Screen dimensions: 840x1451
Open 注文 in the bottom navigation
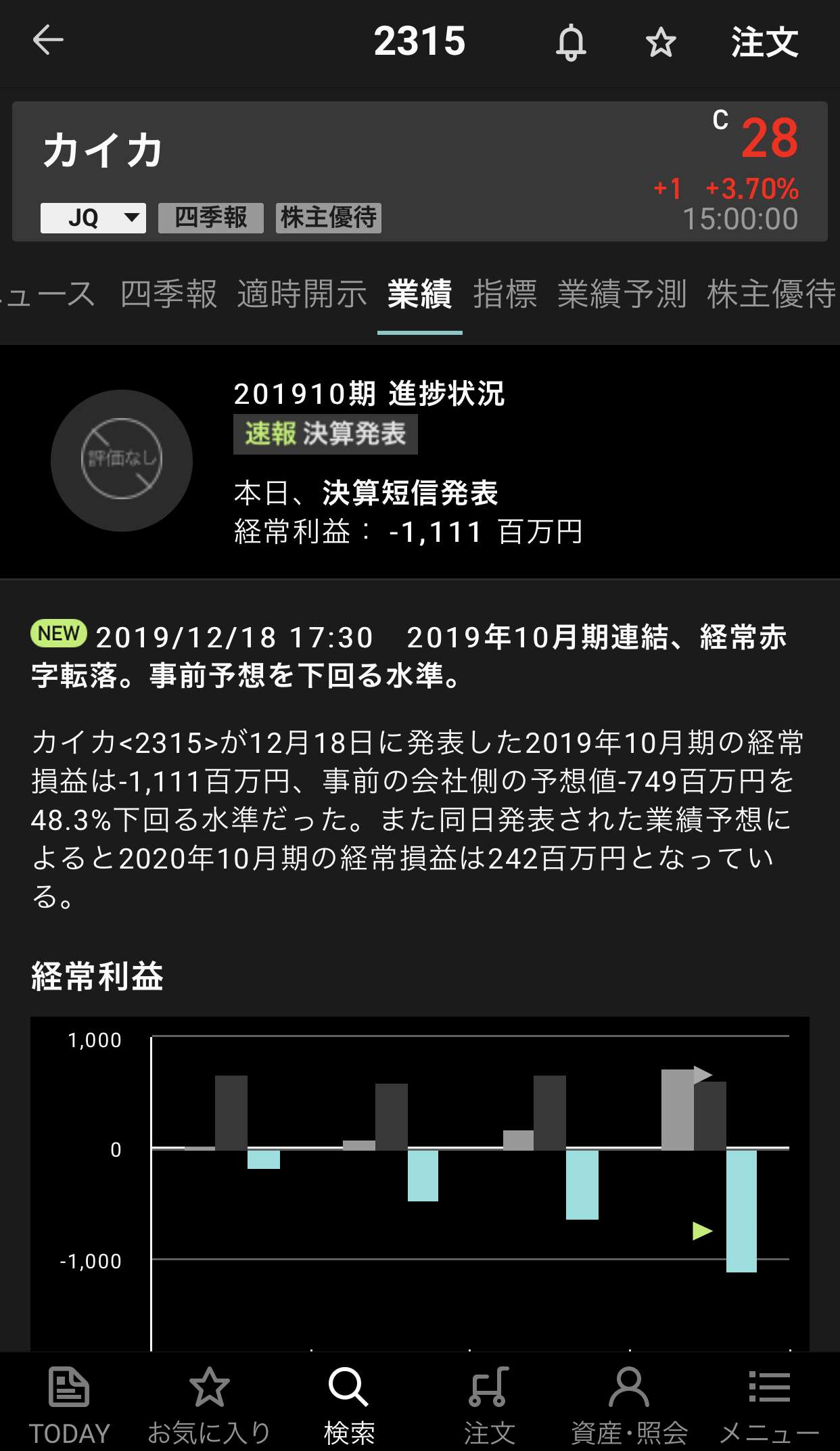point(489,1404)
